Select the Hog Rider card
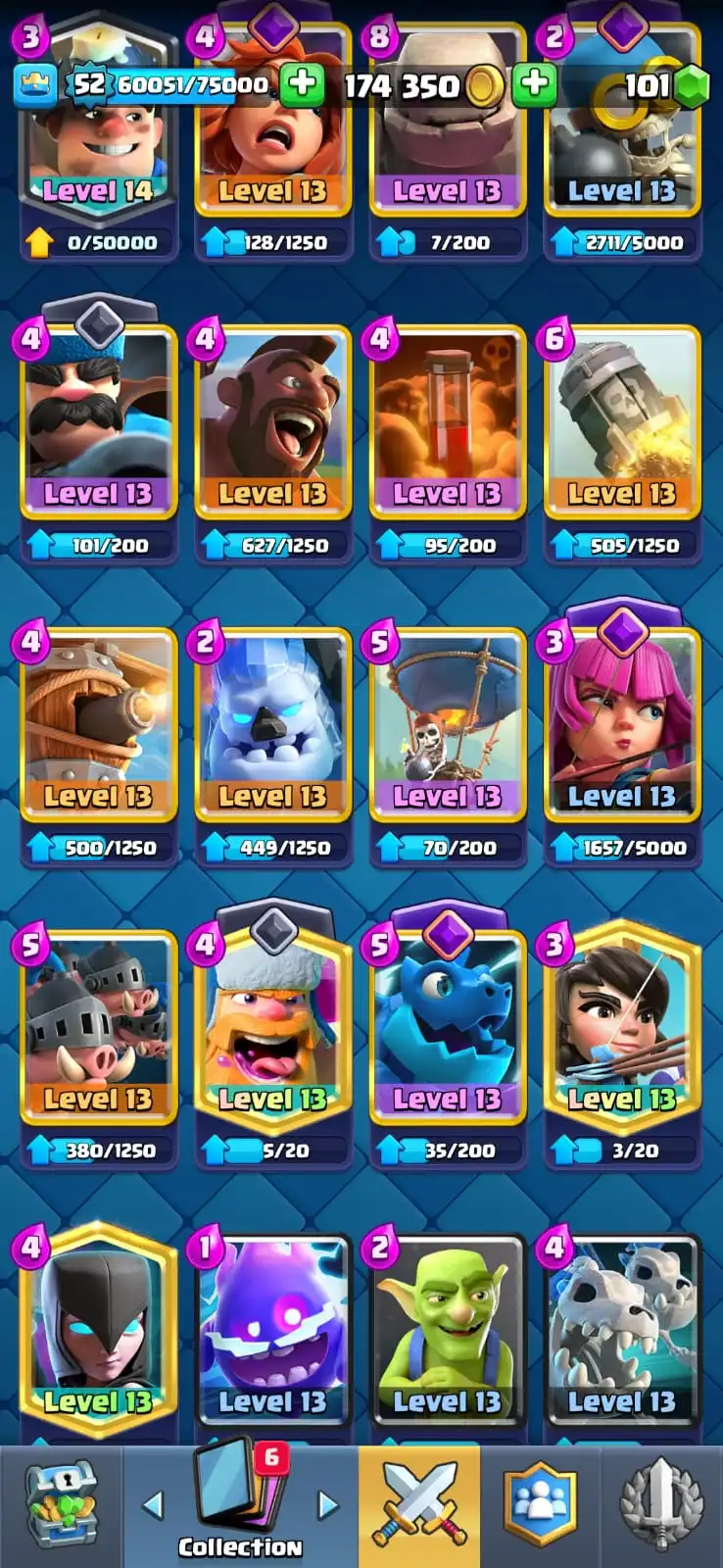The image size is (723, 1568). (272, 421)
